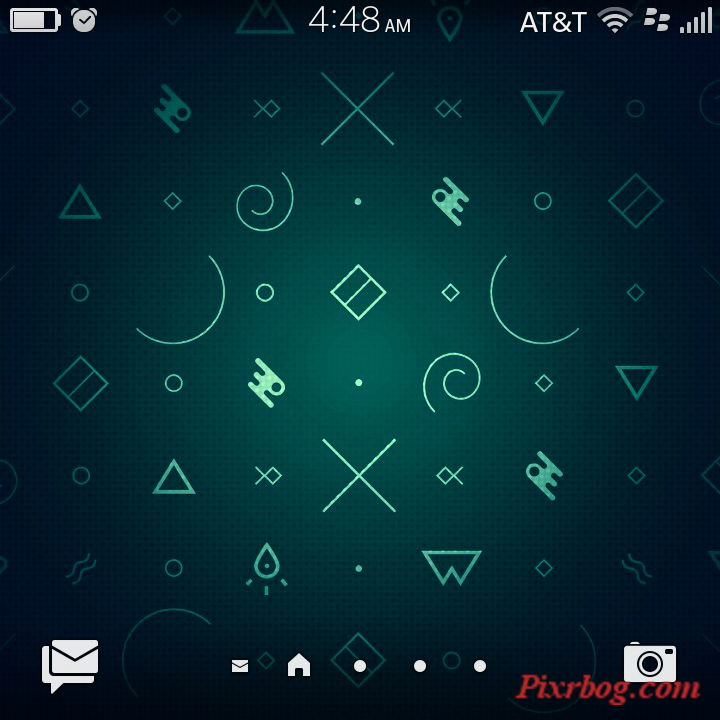
Task: Jump to the home page indicator
Action: pos(299,665)
